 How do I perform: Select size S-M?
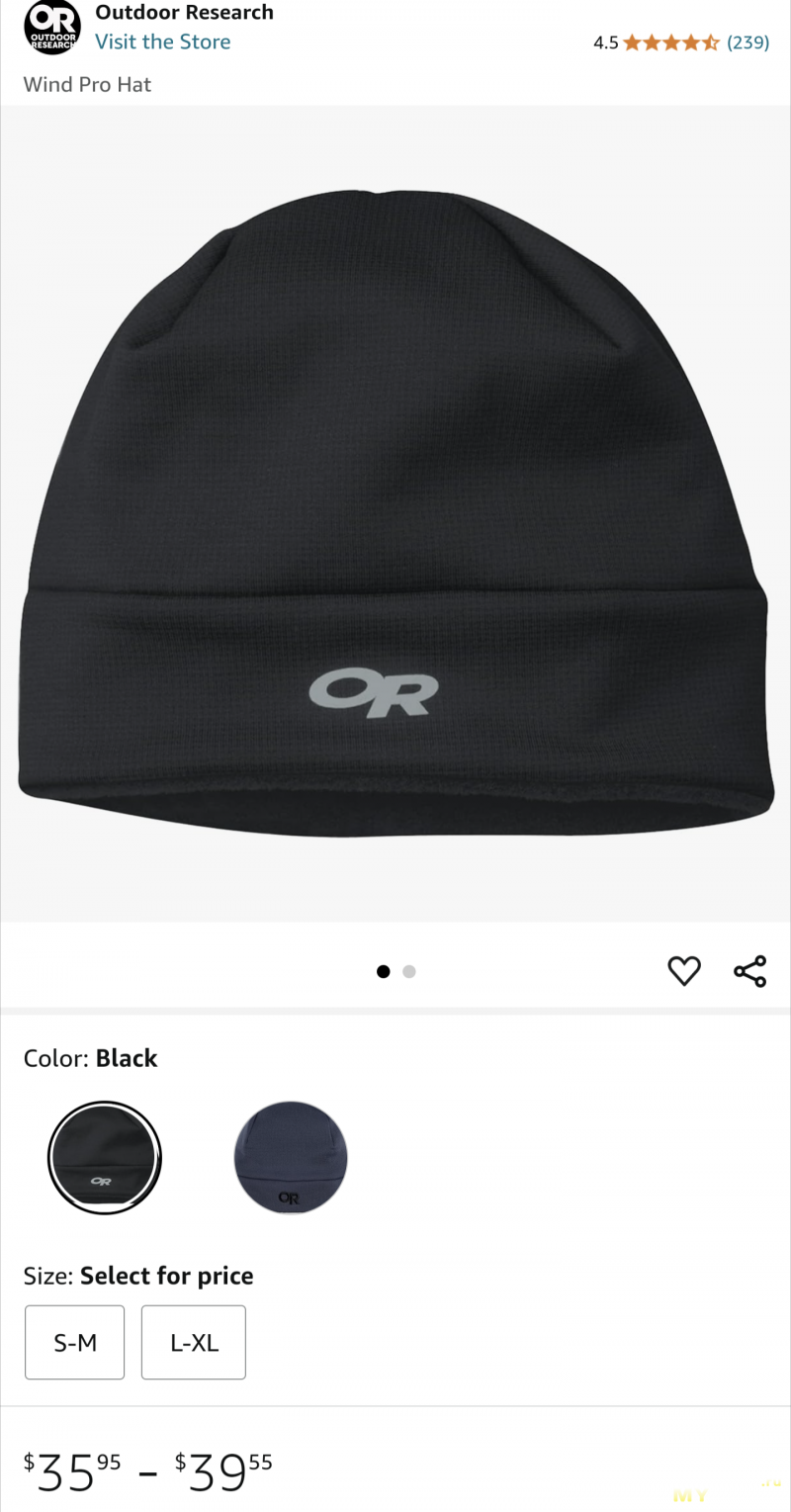75,1342
